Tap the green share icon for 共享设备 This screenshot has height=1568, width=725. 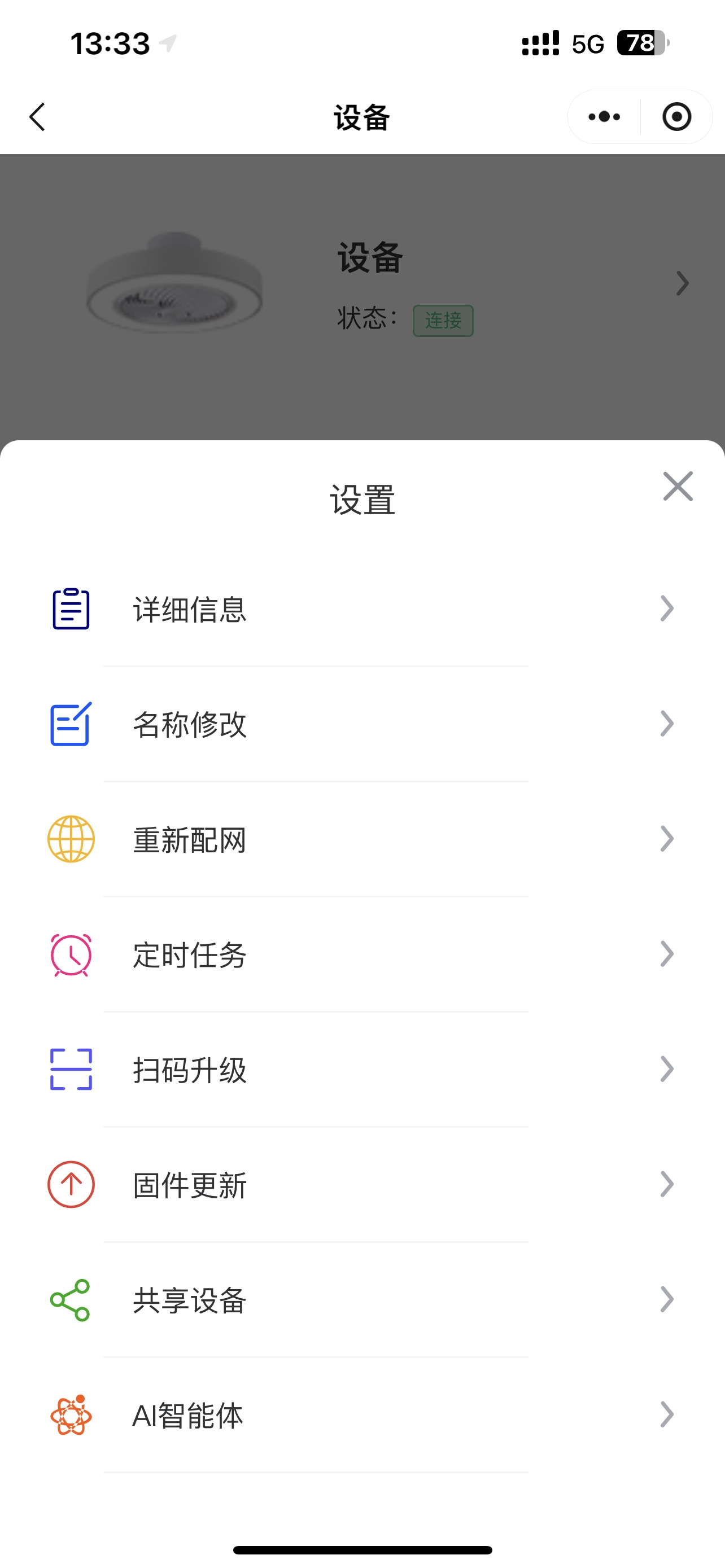[70, 1298]
